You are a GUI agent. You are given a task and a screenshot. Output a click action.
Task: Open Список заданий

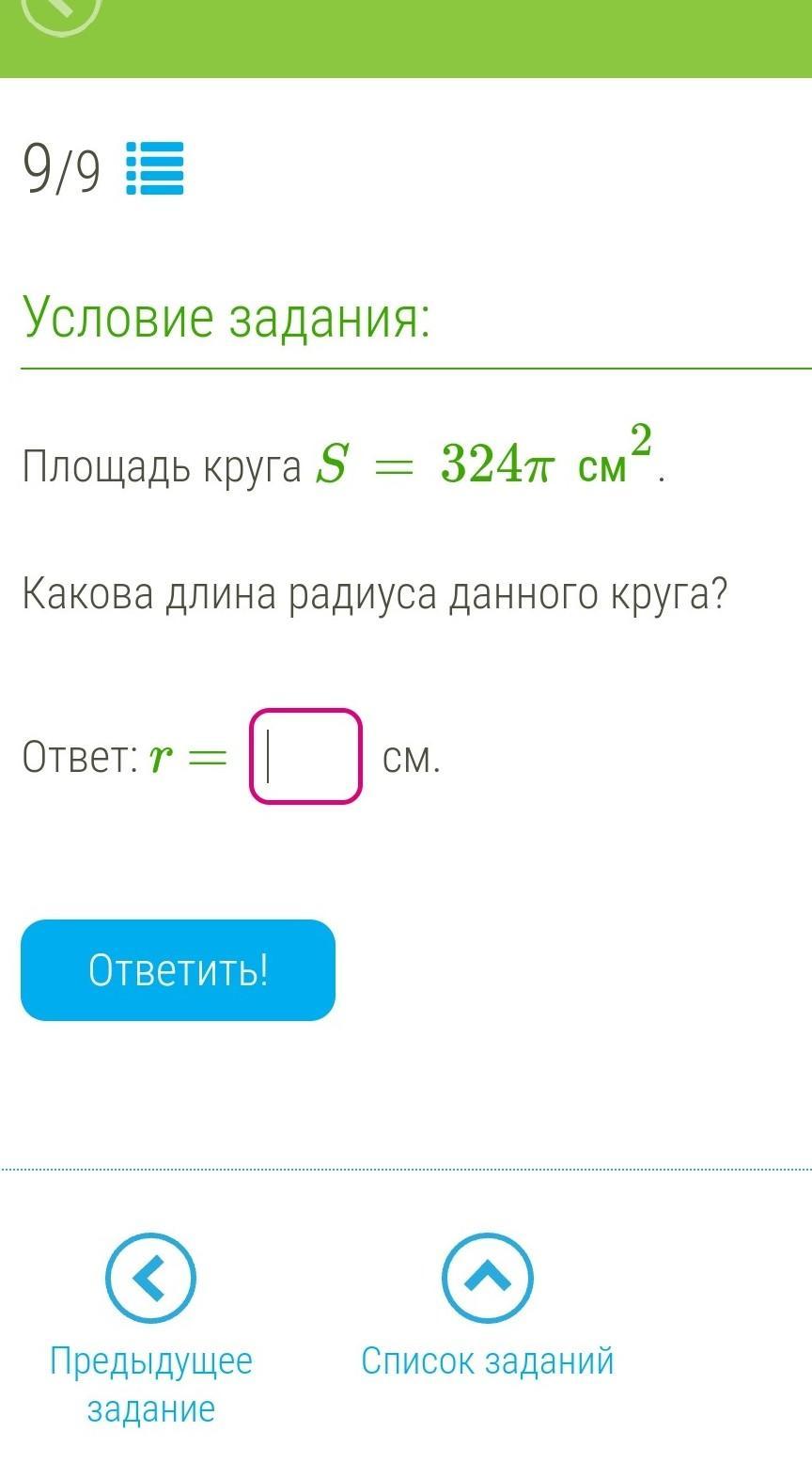point(487,1305)
